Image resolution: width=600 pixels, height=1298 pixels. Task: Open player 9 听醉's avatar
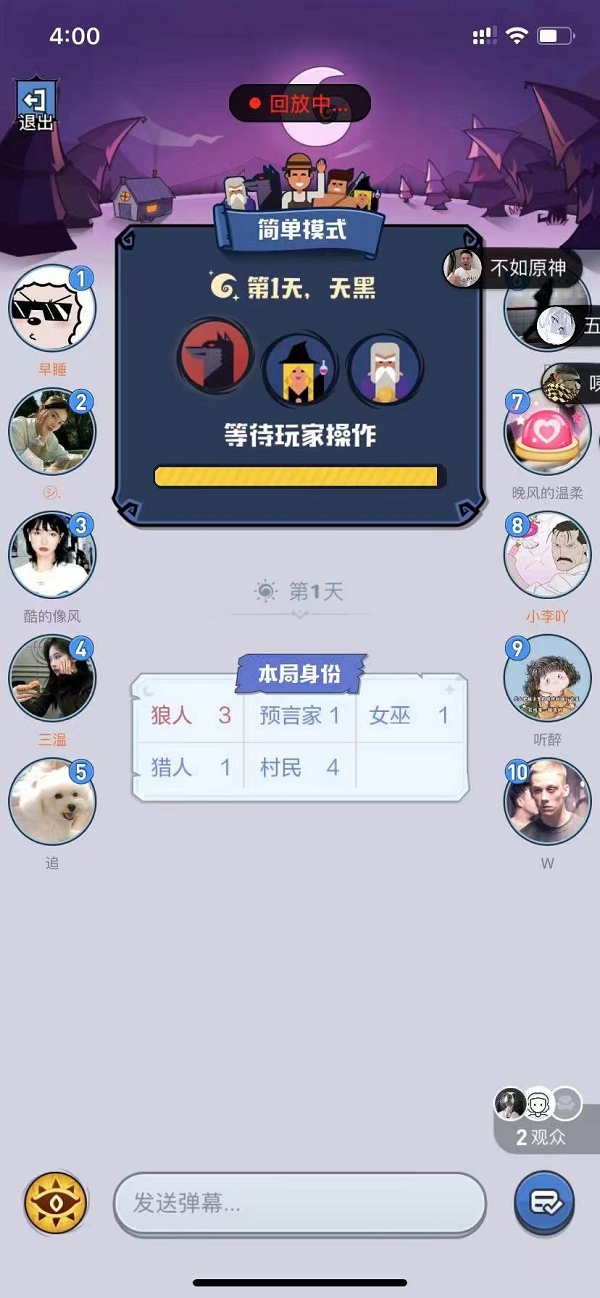click(x=547, y=678)
